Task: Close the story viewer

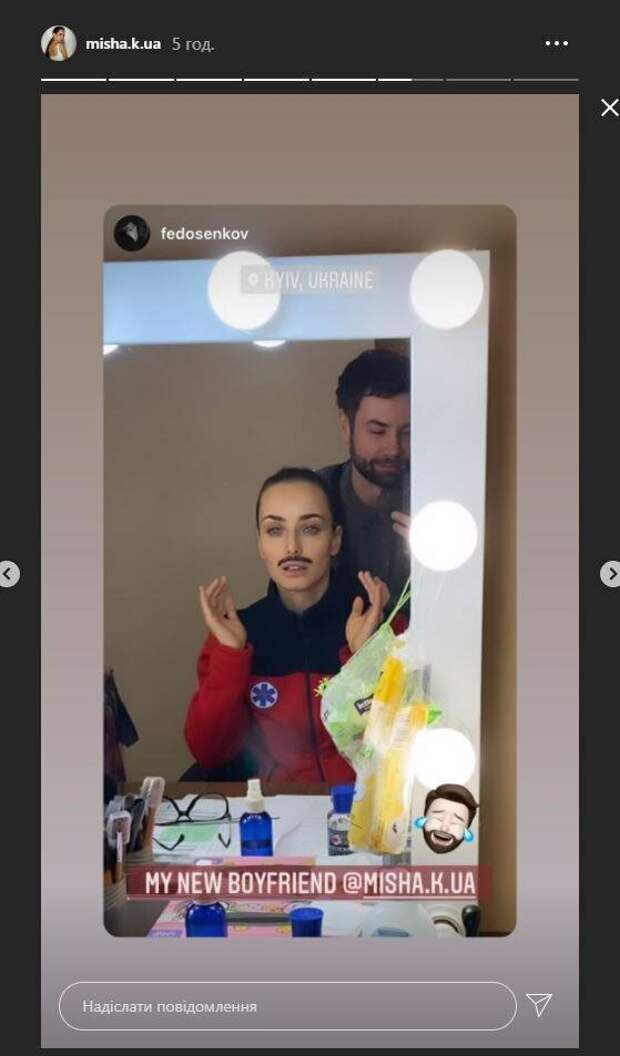Action: [x=609, y=108]
